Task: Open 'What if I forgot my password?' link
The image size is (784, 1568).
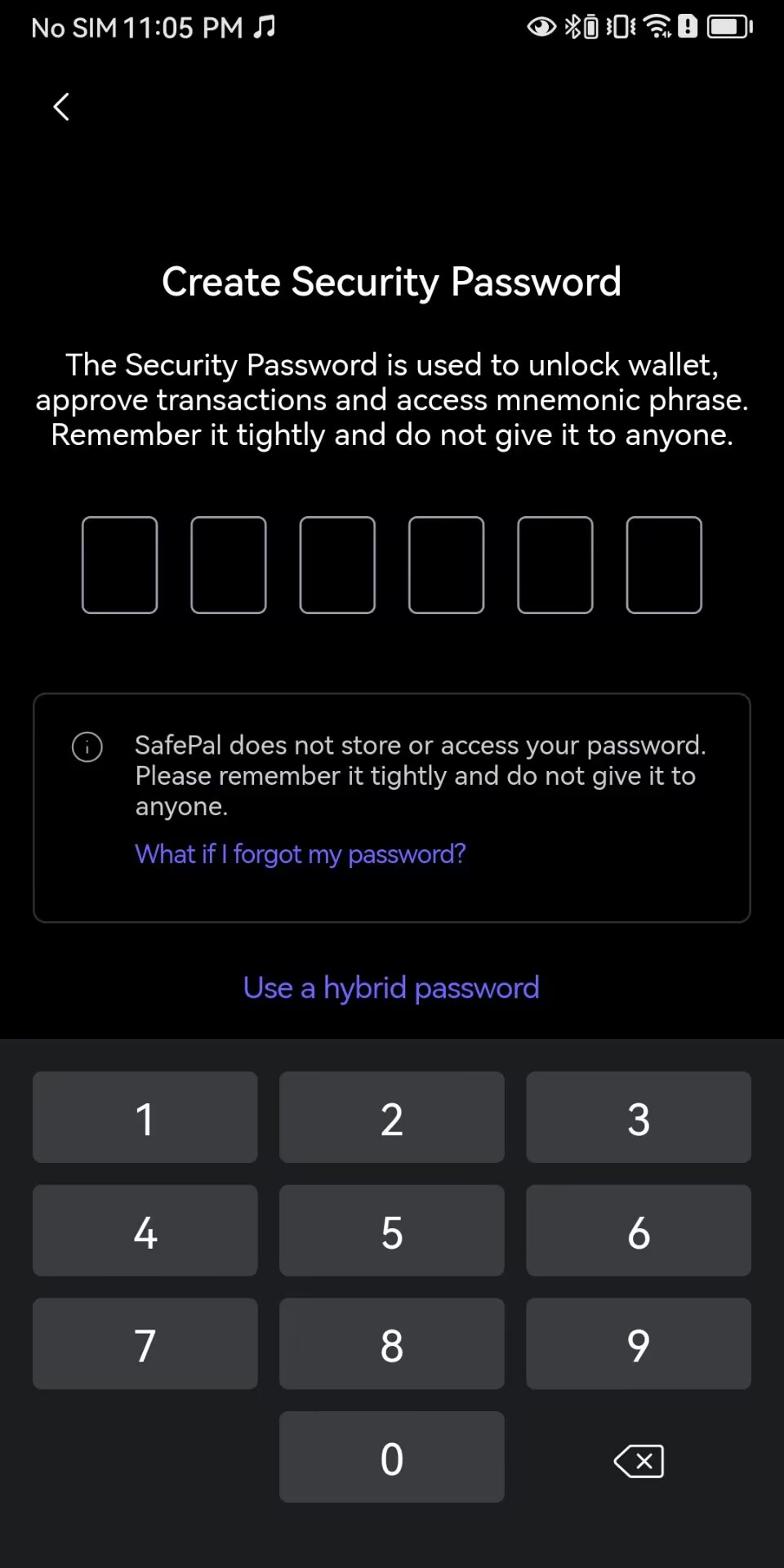Action: click(x=300, y=854)
